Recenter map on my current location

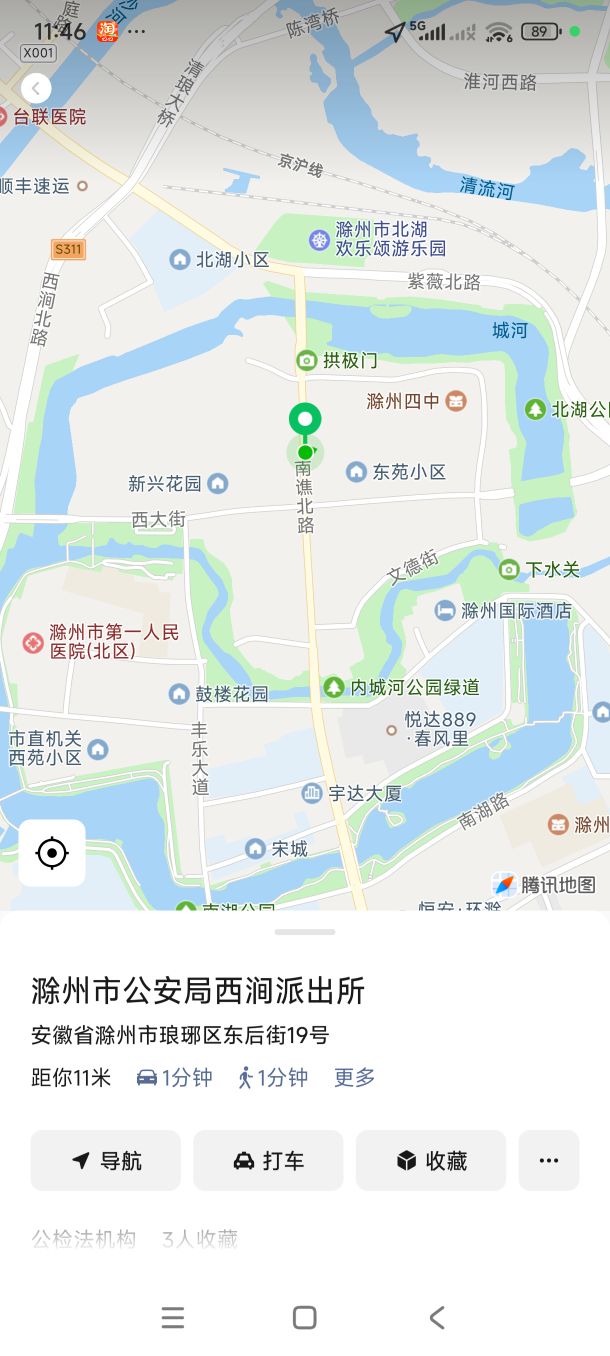(52, 853)
